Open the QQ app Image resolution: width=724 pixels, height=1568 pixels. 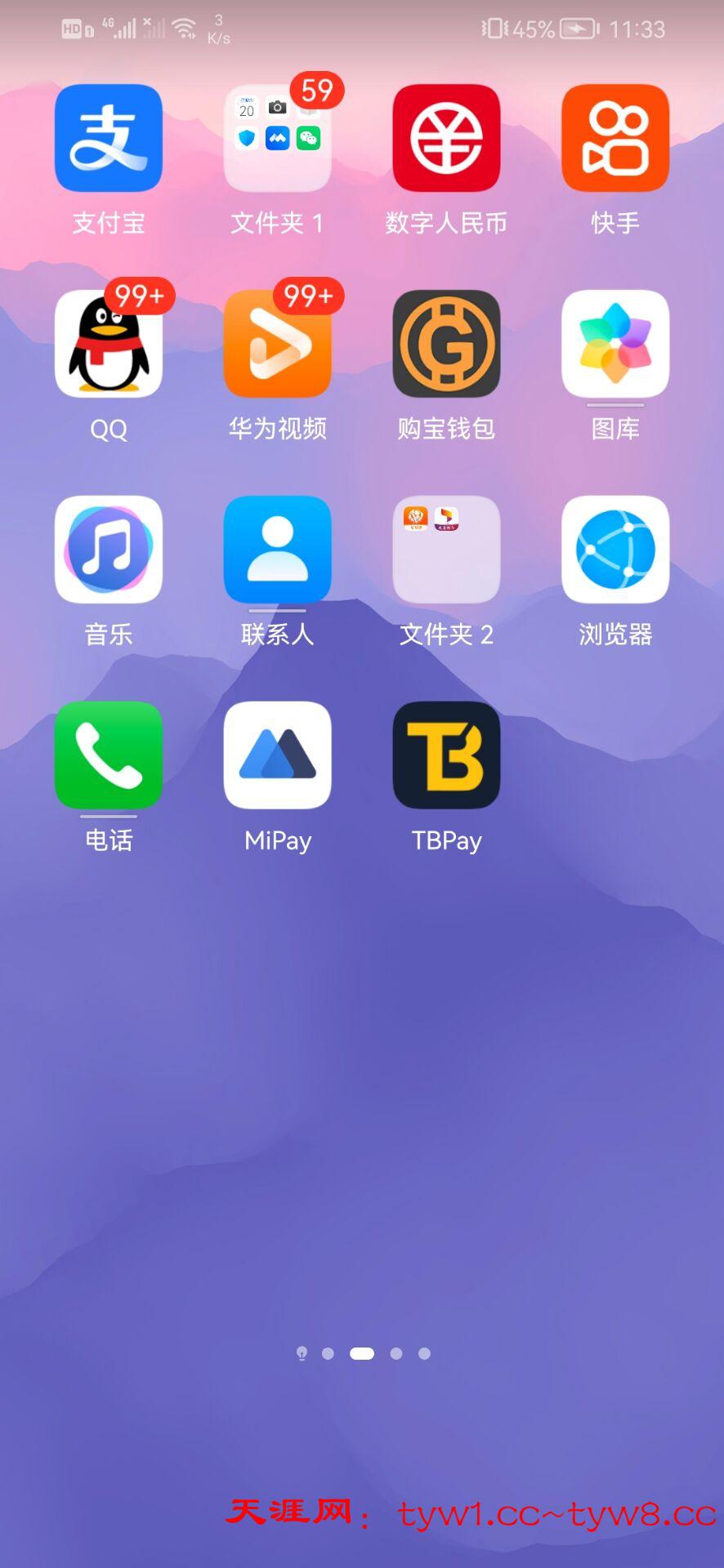pyautogui.click(x=109, y=344)
